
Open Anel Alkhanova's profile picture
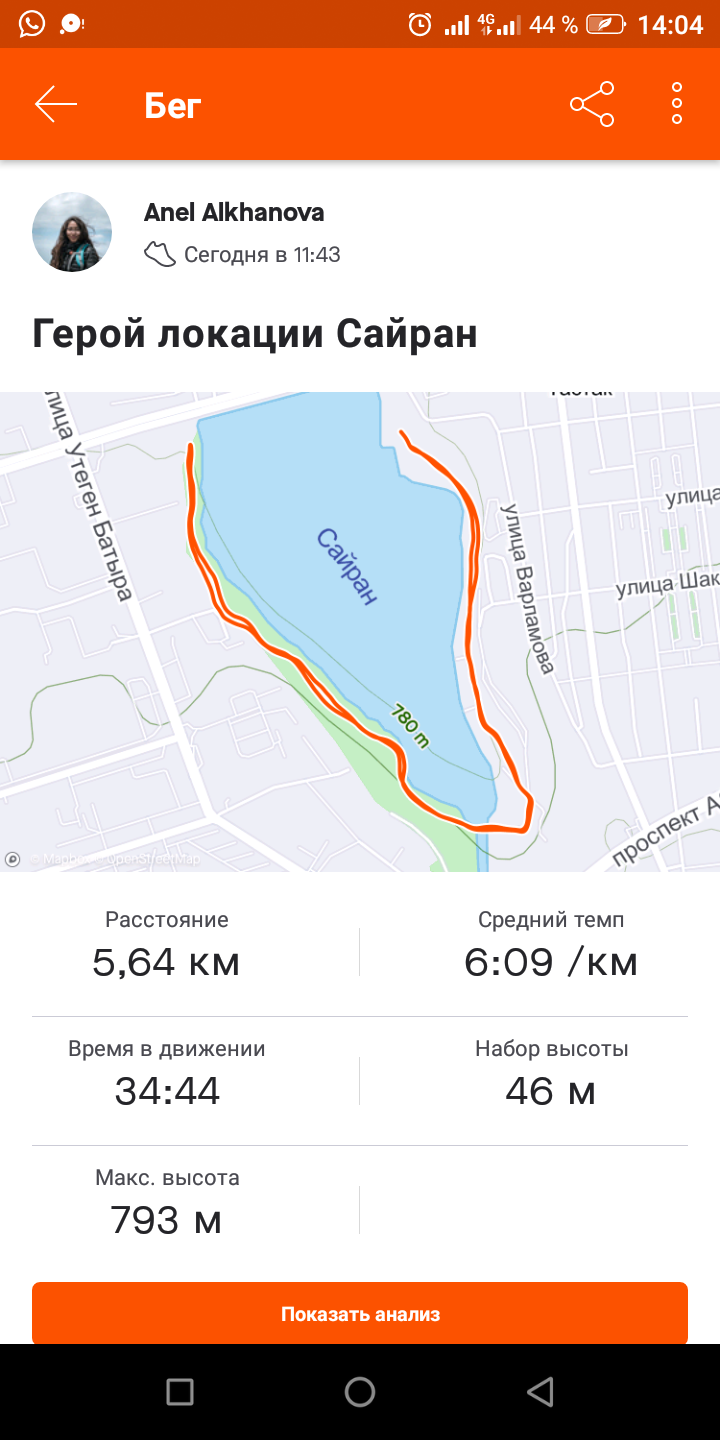point(72,232)
